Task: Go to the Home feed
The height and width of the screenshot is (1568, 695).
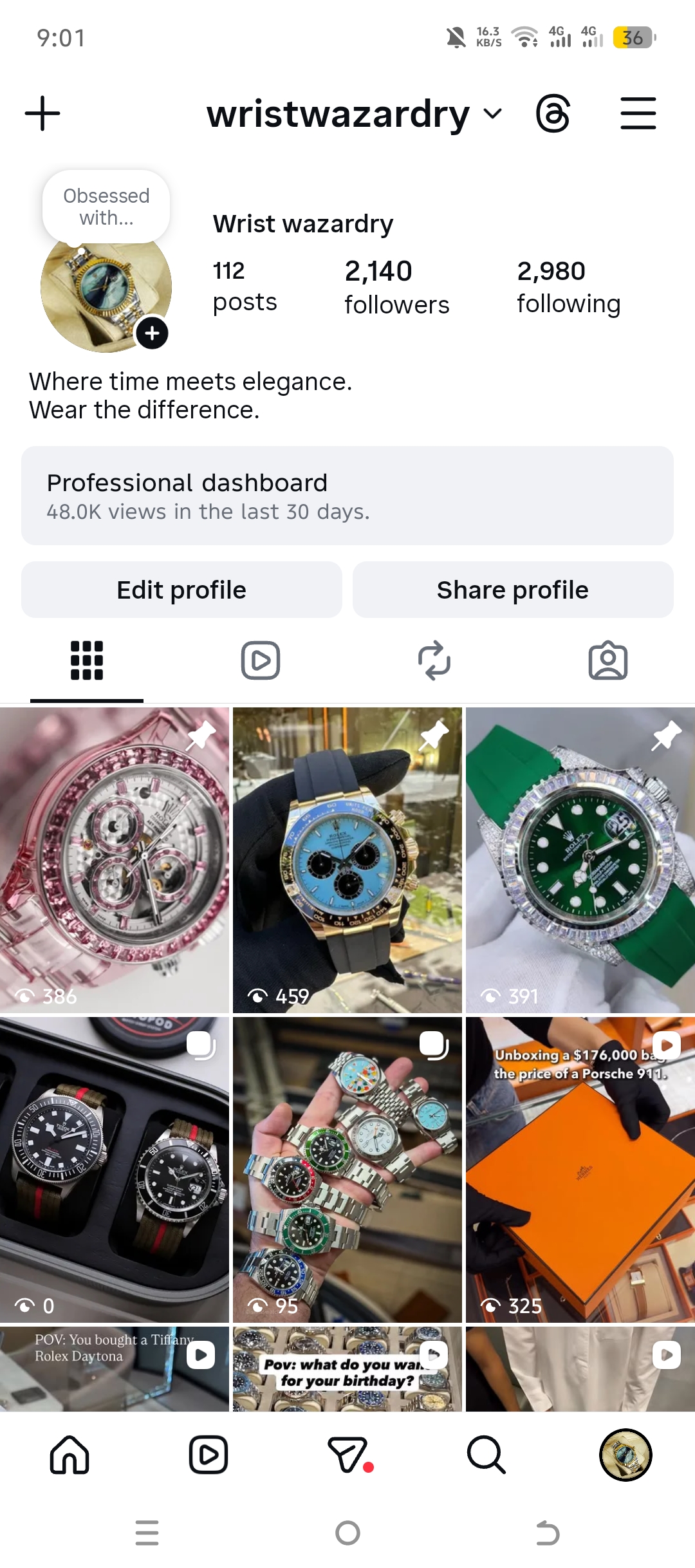Action: [69, 1455]
